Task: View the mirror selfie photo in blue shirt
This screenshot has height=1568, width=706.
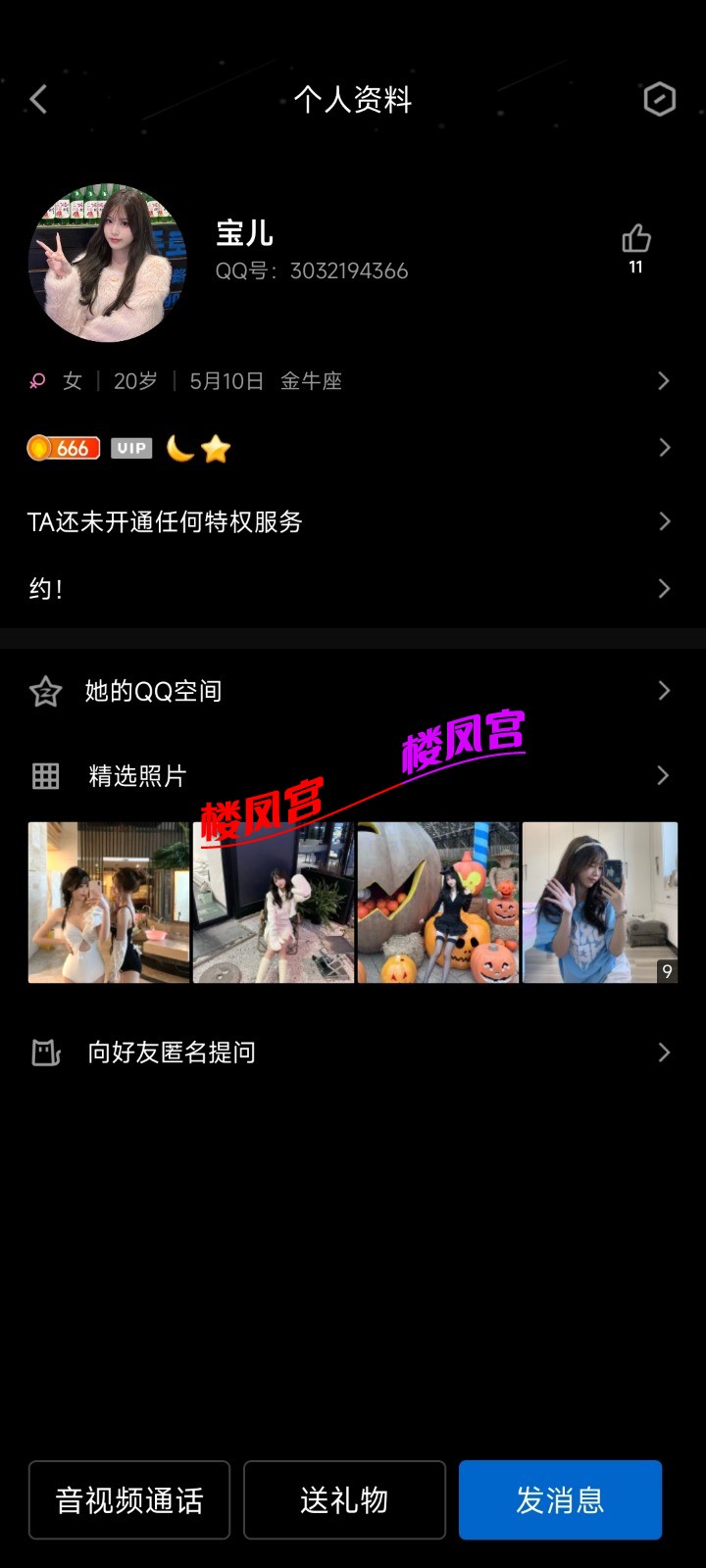Action: pyautogui.click(x=600, y=903)
